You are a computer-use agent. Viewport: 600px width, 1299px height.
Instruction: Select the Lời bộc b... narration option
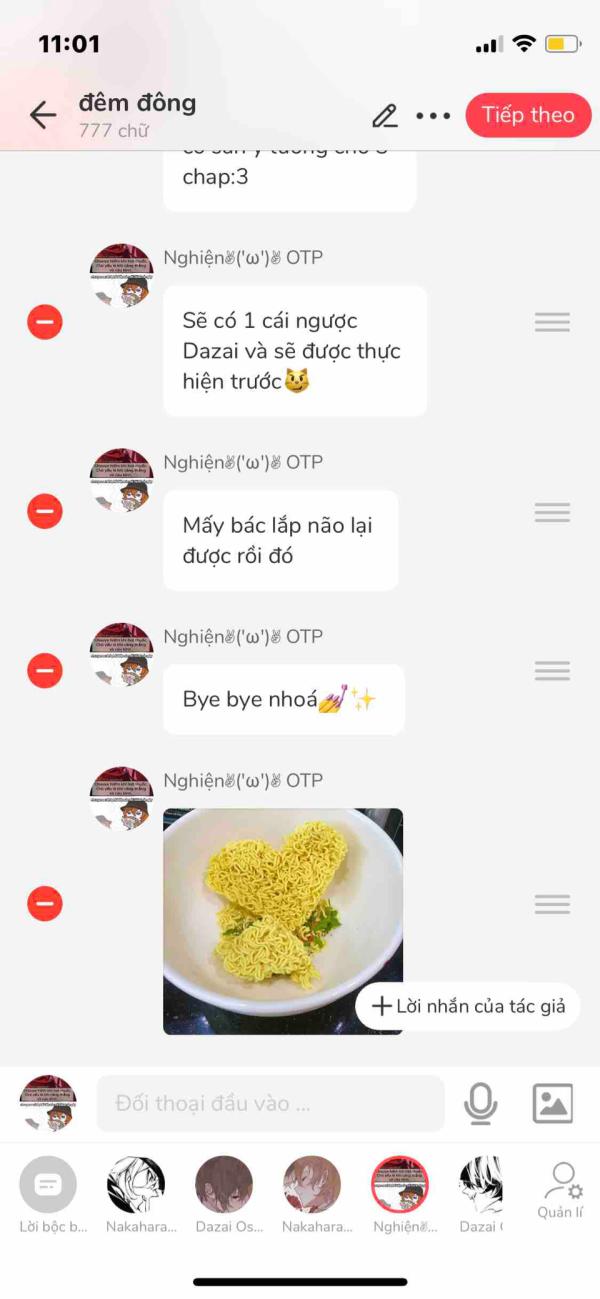pyautogui.click(x=48, y=1186)
